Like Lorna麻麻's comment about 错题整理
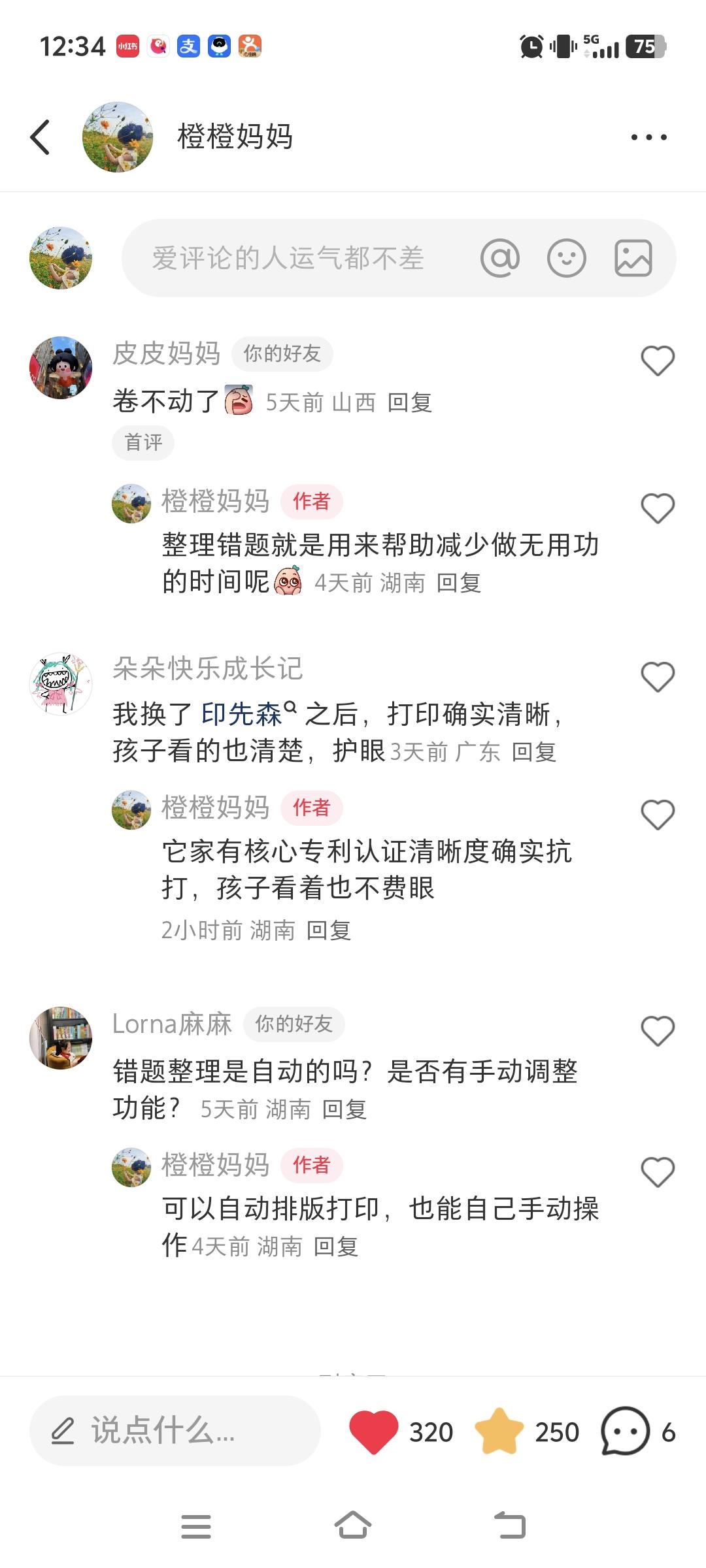 click(x=658, y=1031)
